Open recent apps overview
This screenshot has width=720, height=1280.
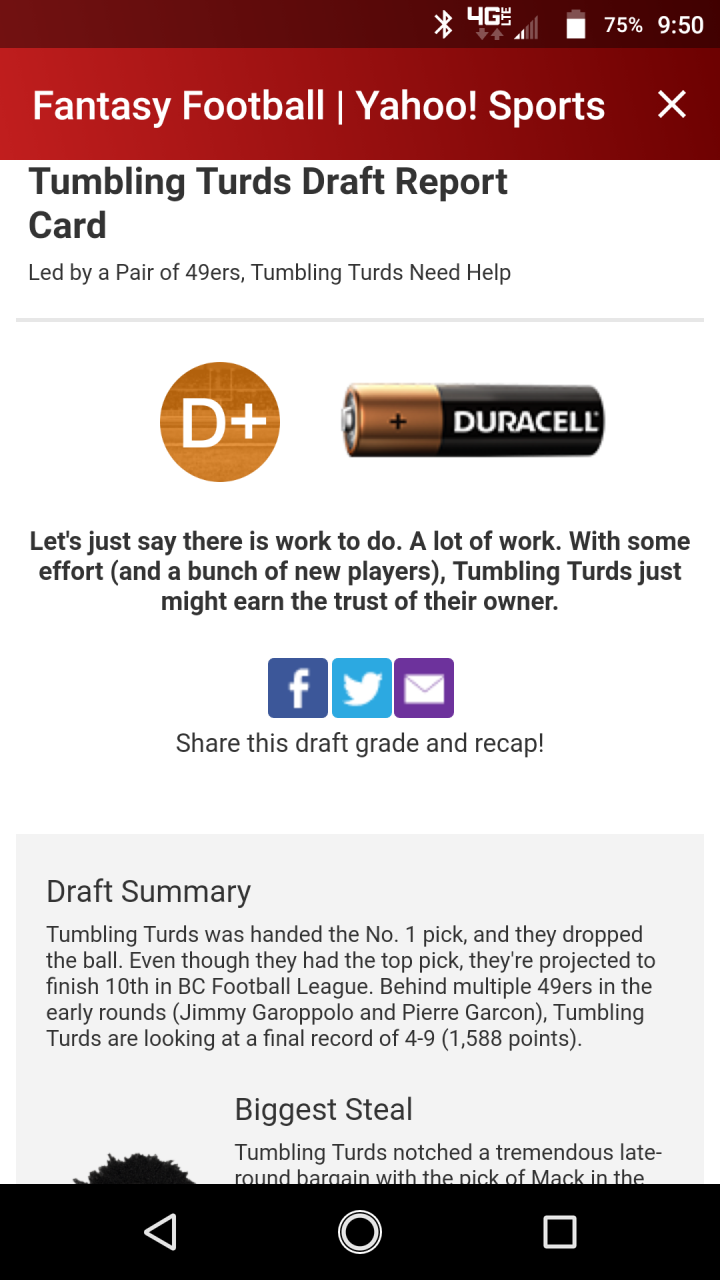(559, 1232)
